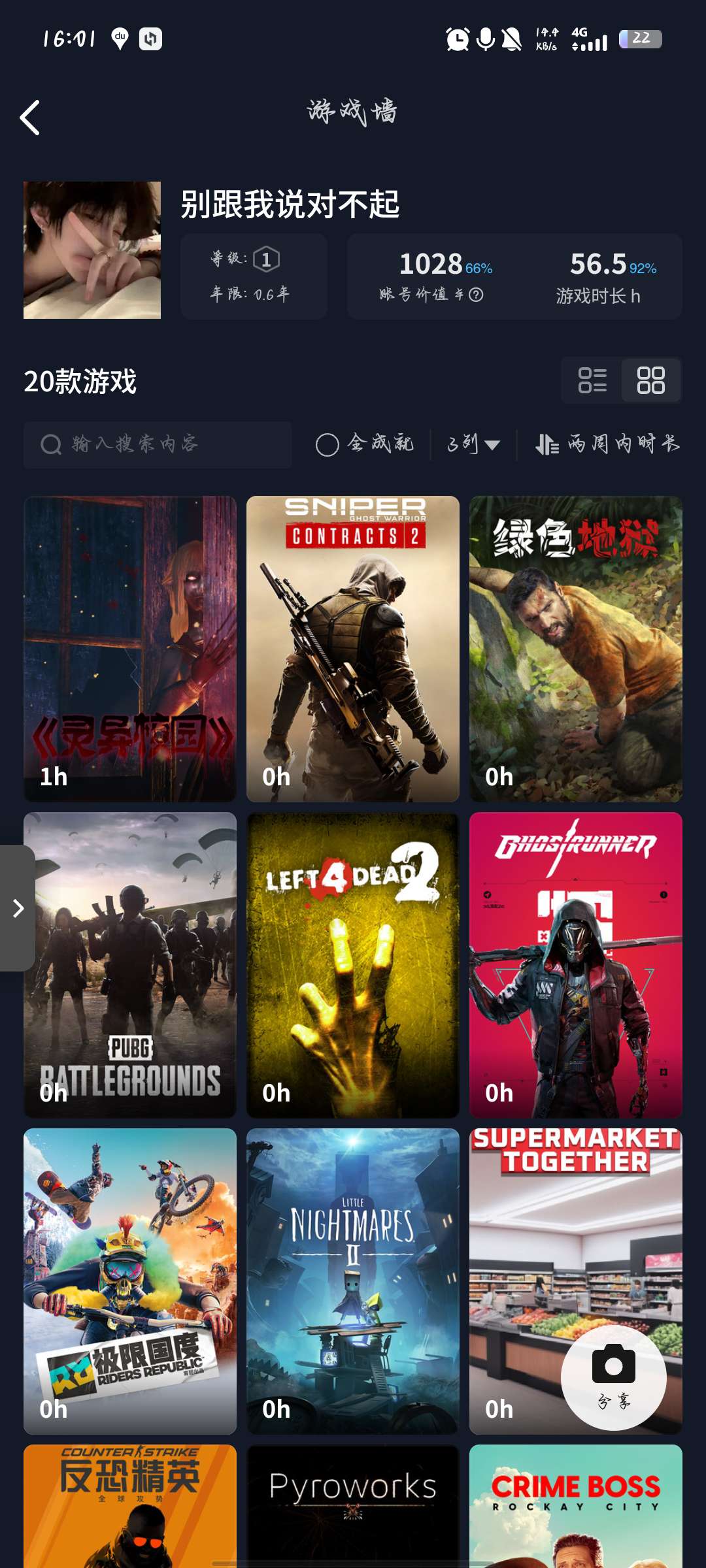Switch to grid view layout

coord(651,380)
